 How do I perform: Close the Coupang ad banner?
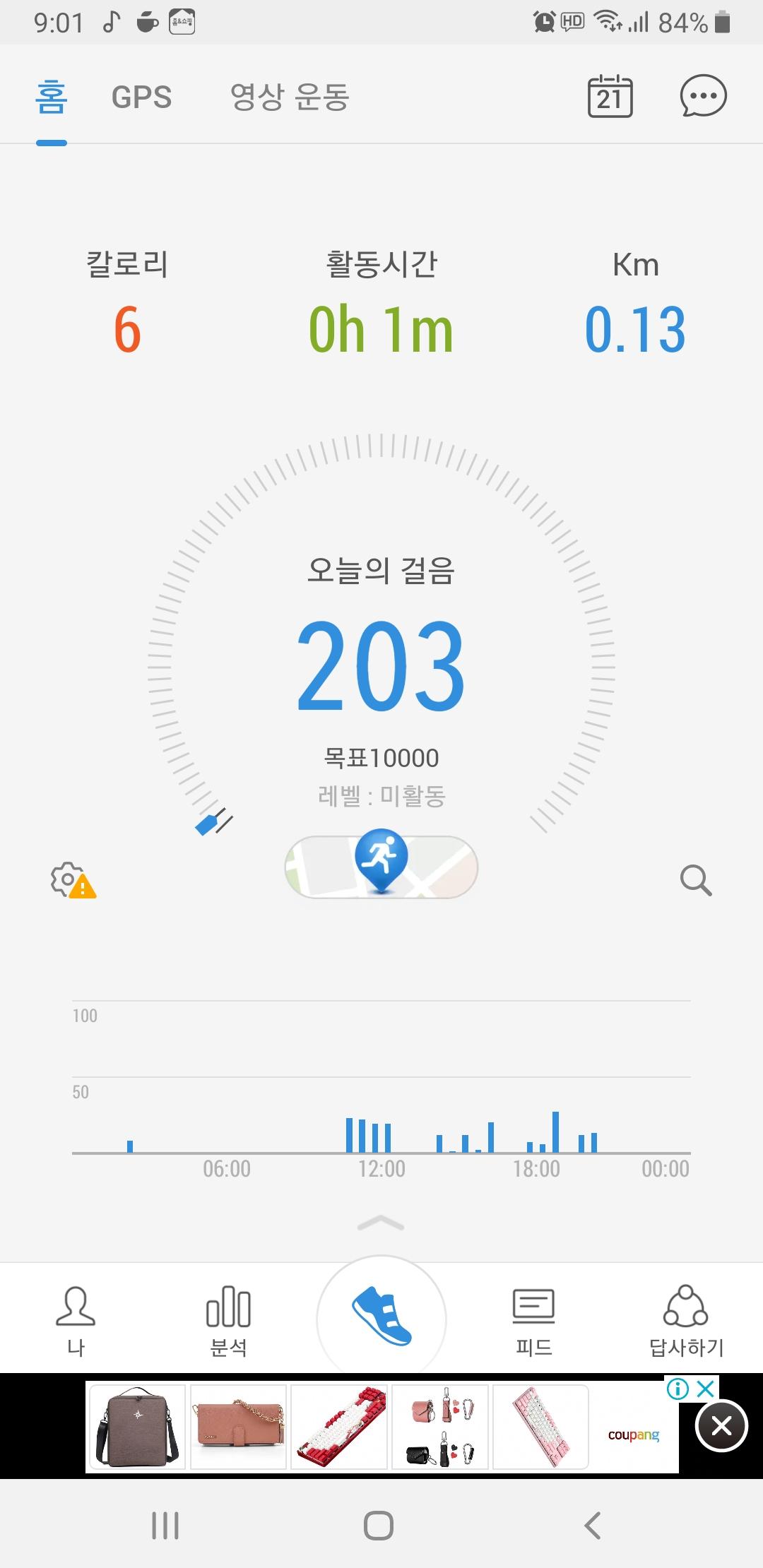pos(721,1427)
